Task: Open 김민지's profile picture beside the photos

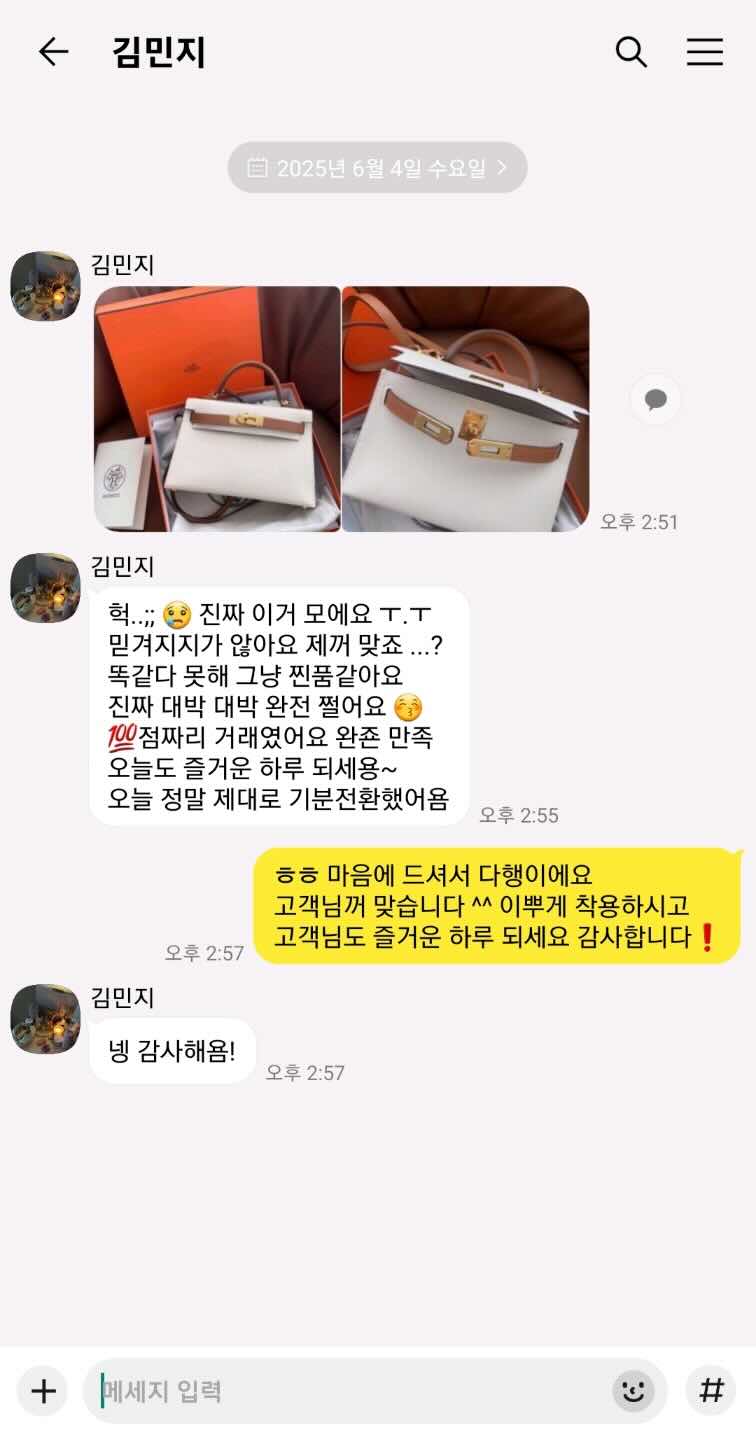Action: click(45, 286)
